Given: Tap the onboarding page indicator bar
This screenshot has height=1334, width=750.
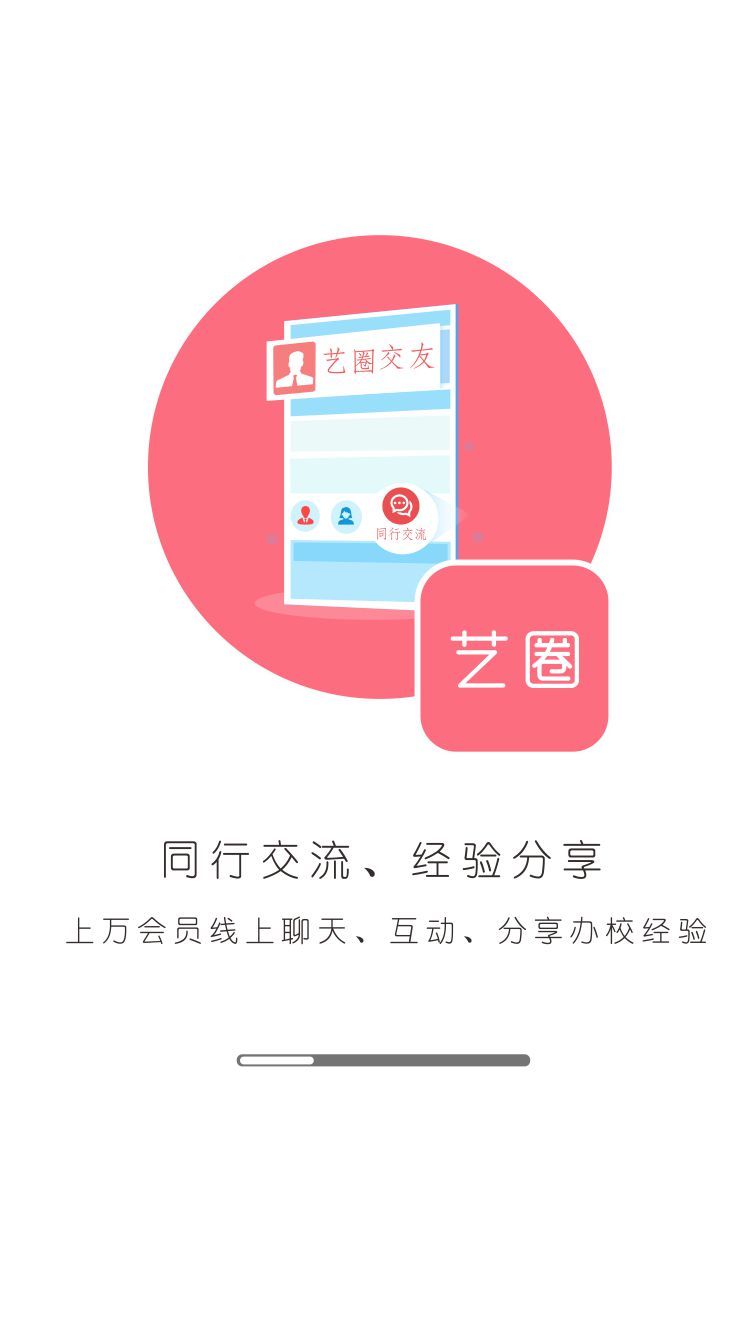Looking at the screenshot, I should pos(383,1060).
